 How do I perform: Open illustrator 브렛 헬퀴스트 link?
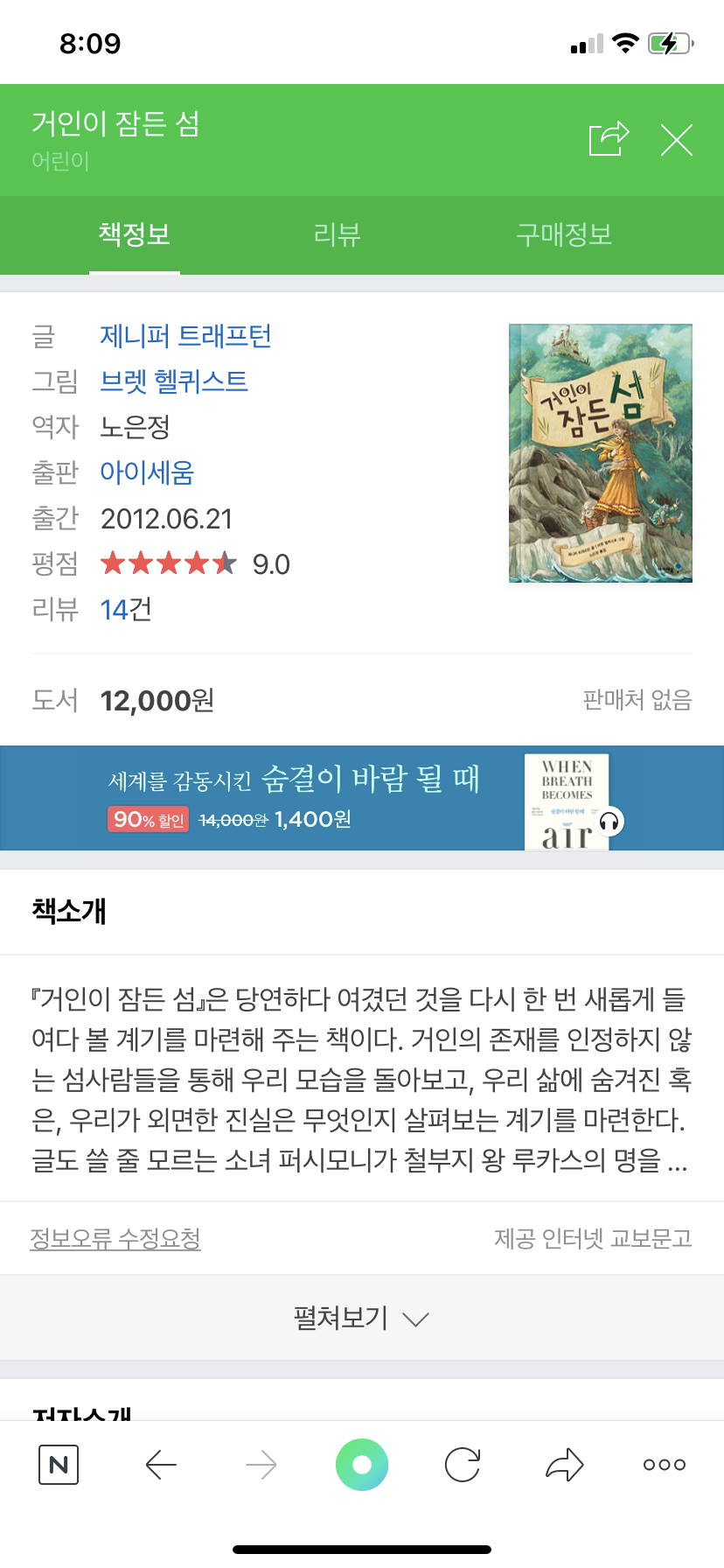tap(174, 381)
